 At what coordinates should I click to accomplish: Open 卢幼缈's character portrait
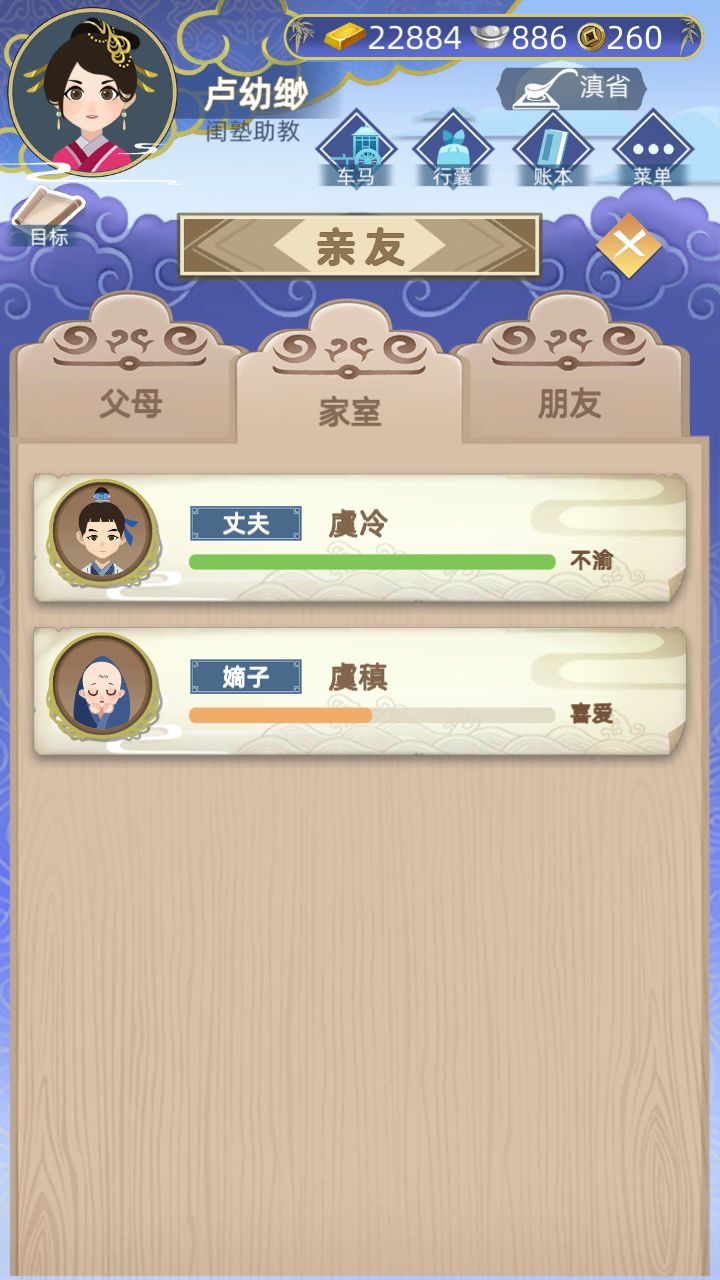(95, 95)
